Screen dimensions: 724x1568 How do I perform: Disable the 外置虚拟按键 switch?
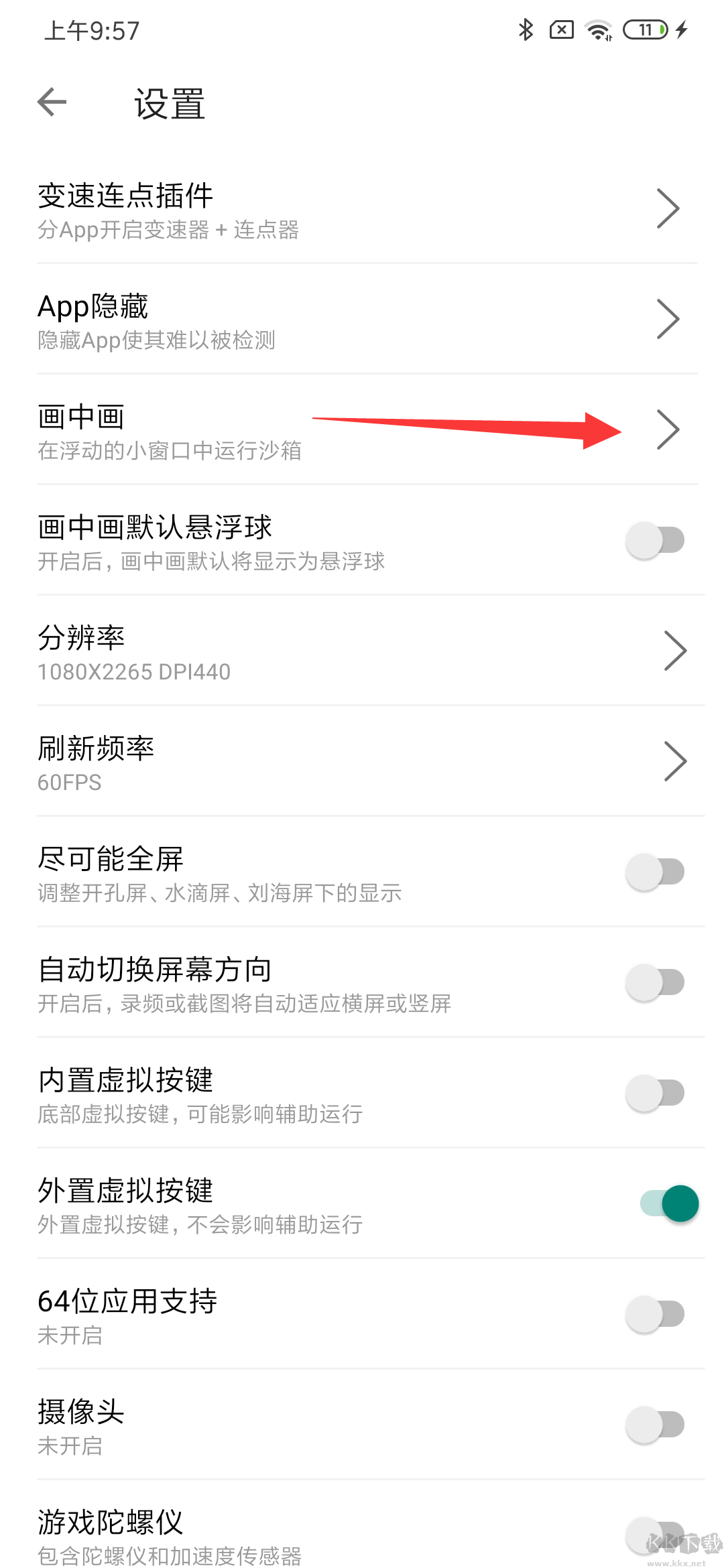(669, 1203)
